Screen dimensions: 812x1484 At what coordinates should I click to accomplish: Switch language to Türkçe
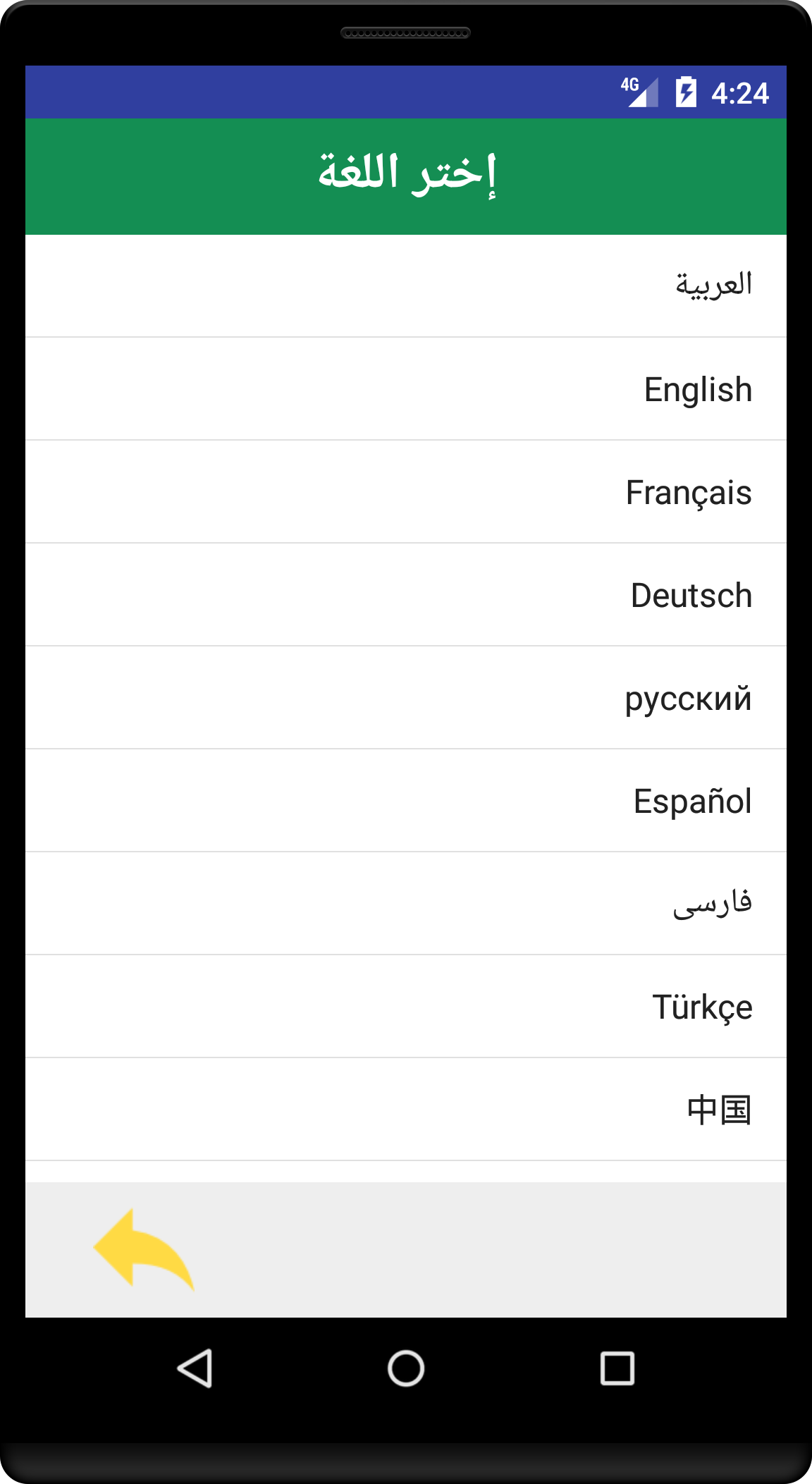pyautogui.click(x=702, y=1007)
